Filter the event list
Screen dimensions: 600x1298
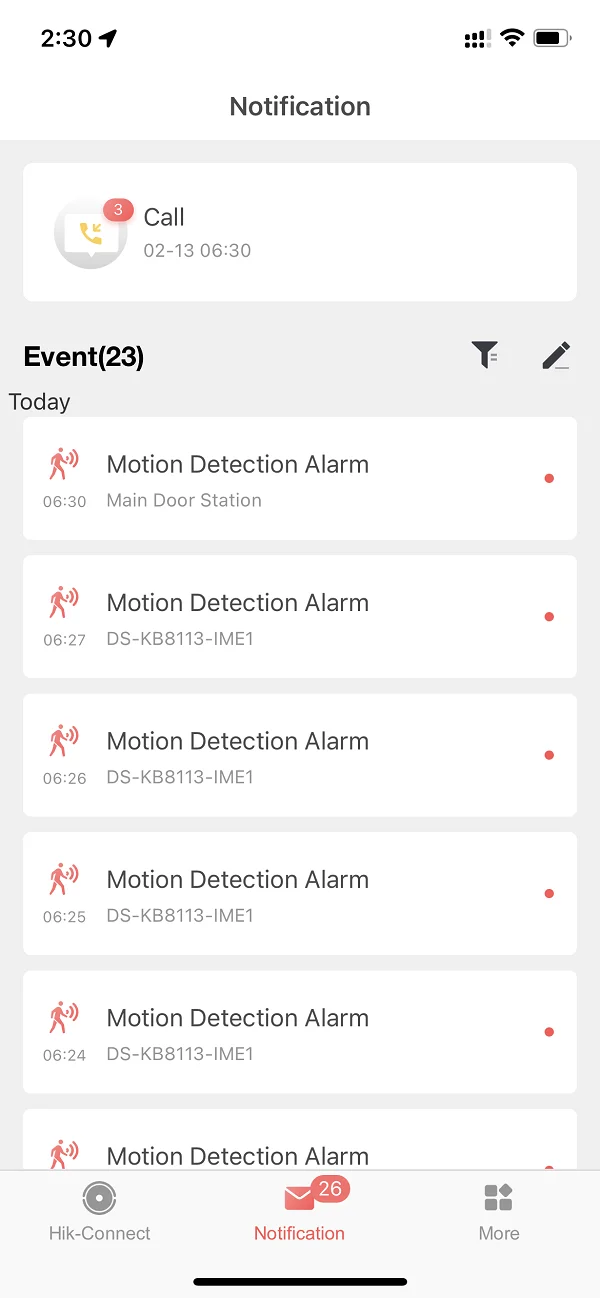coord(486,355)
